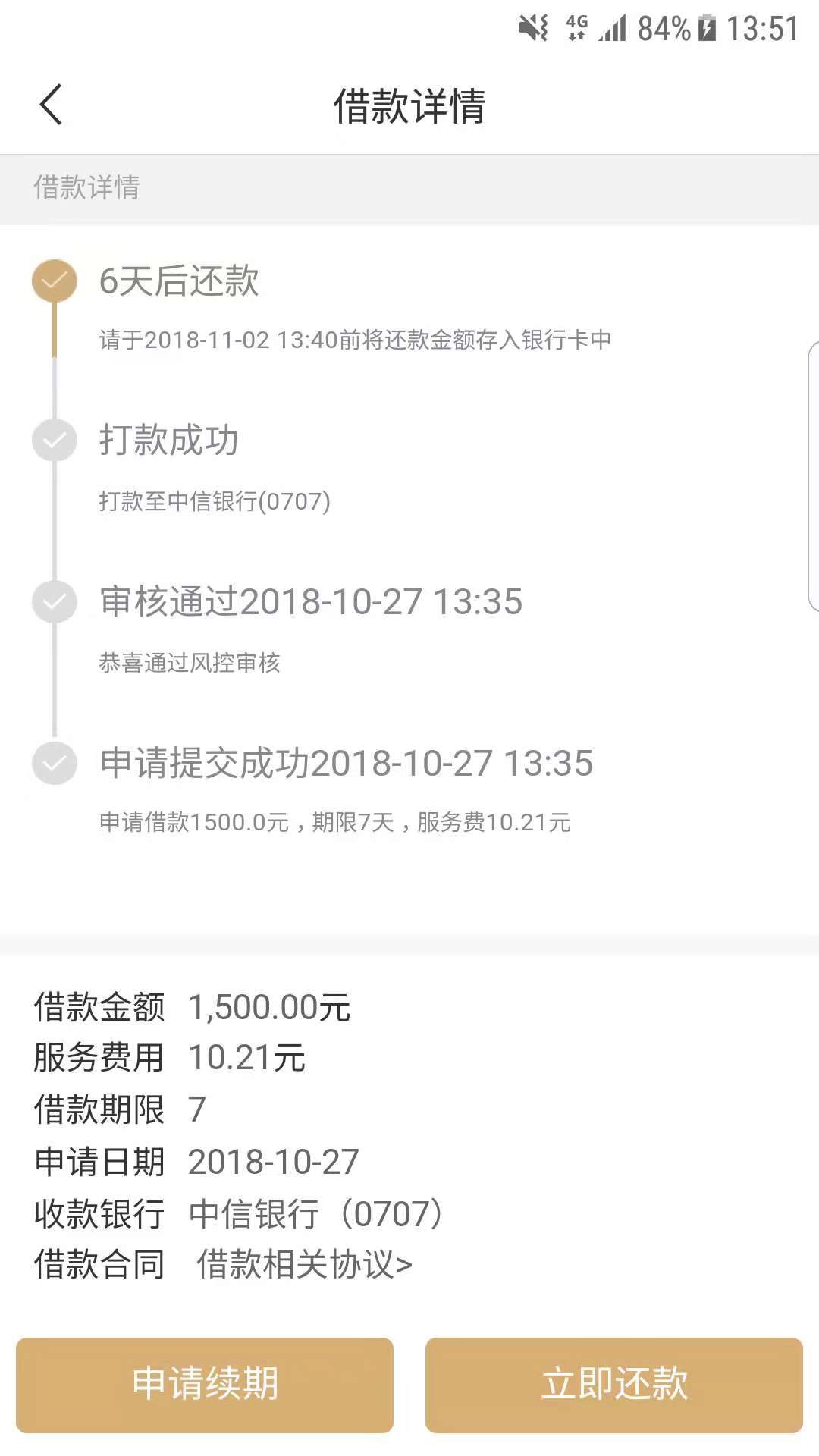Tap the 申请续期 button
The image size is (819, 1456).
[205, 1385]
